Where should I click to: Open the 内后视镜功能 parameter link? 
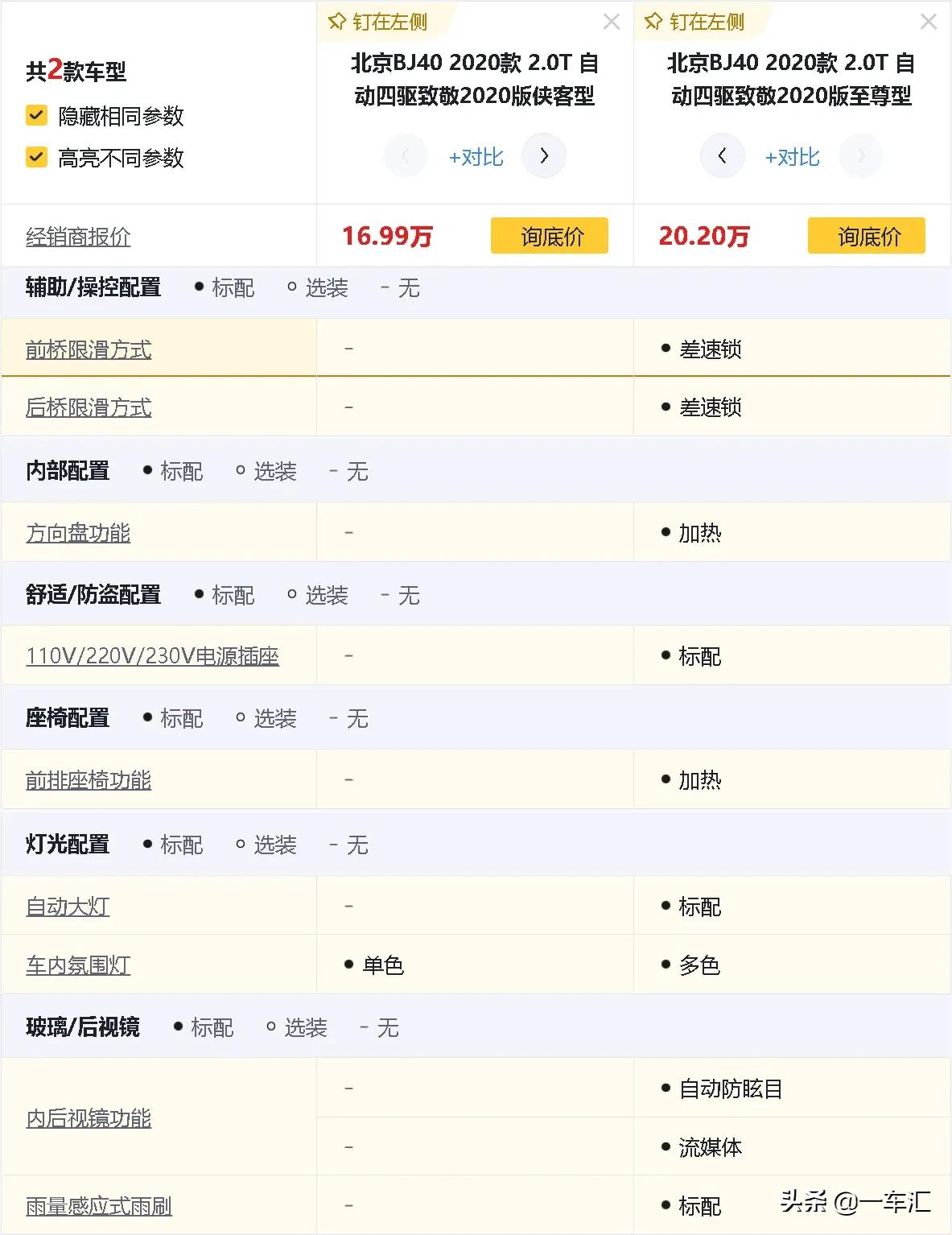click(x=89, y=1118)
